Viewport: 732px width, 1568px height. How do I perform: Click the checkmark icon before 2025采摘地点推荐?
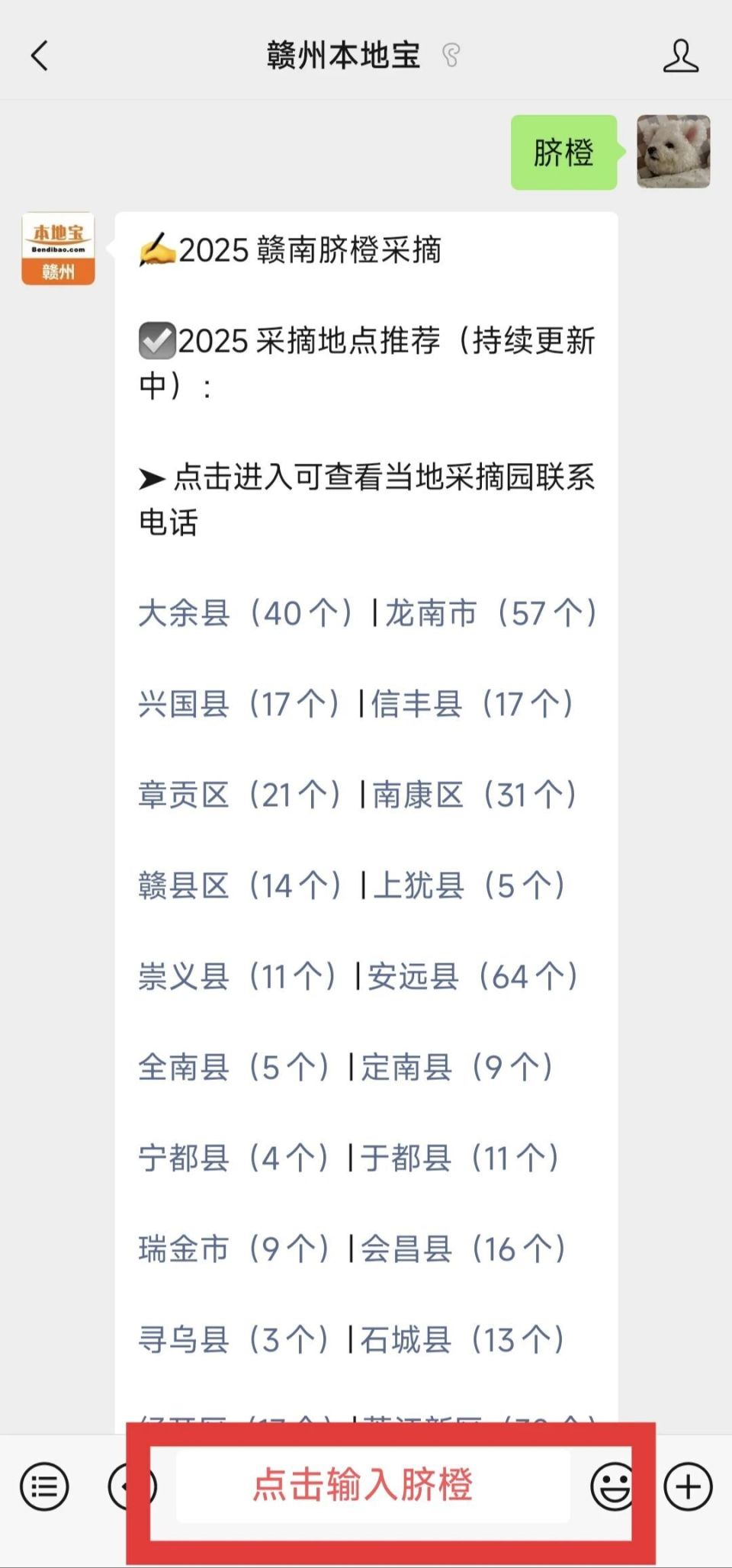click(156, 341)
